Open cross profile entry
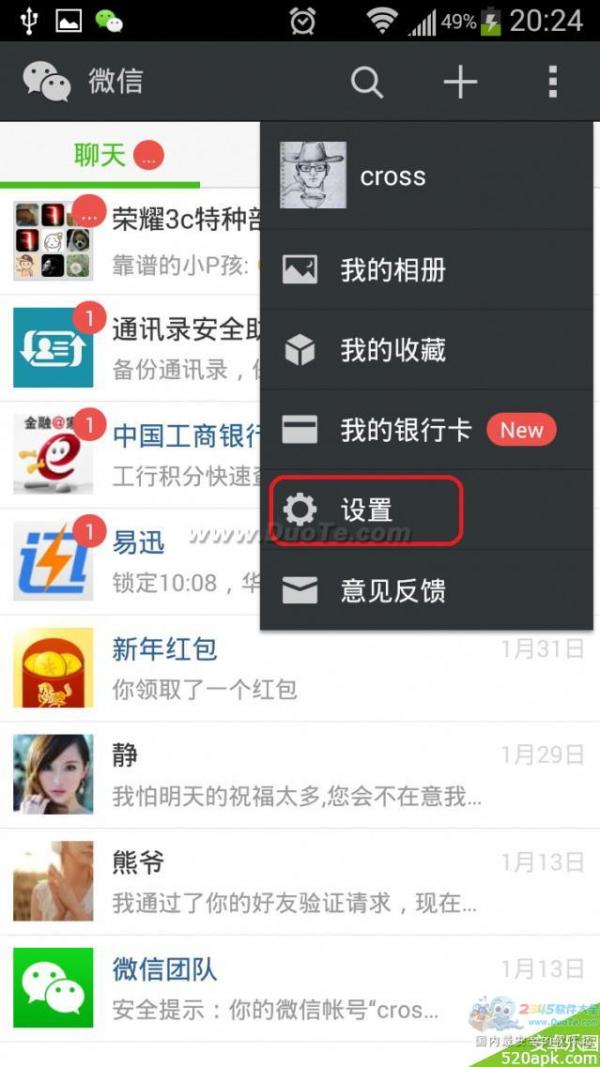The width and height of the screenshot is (600, 1067). [426, 176]
